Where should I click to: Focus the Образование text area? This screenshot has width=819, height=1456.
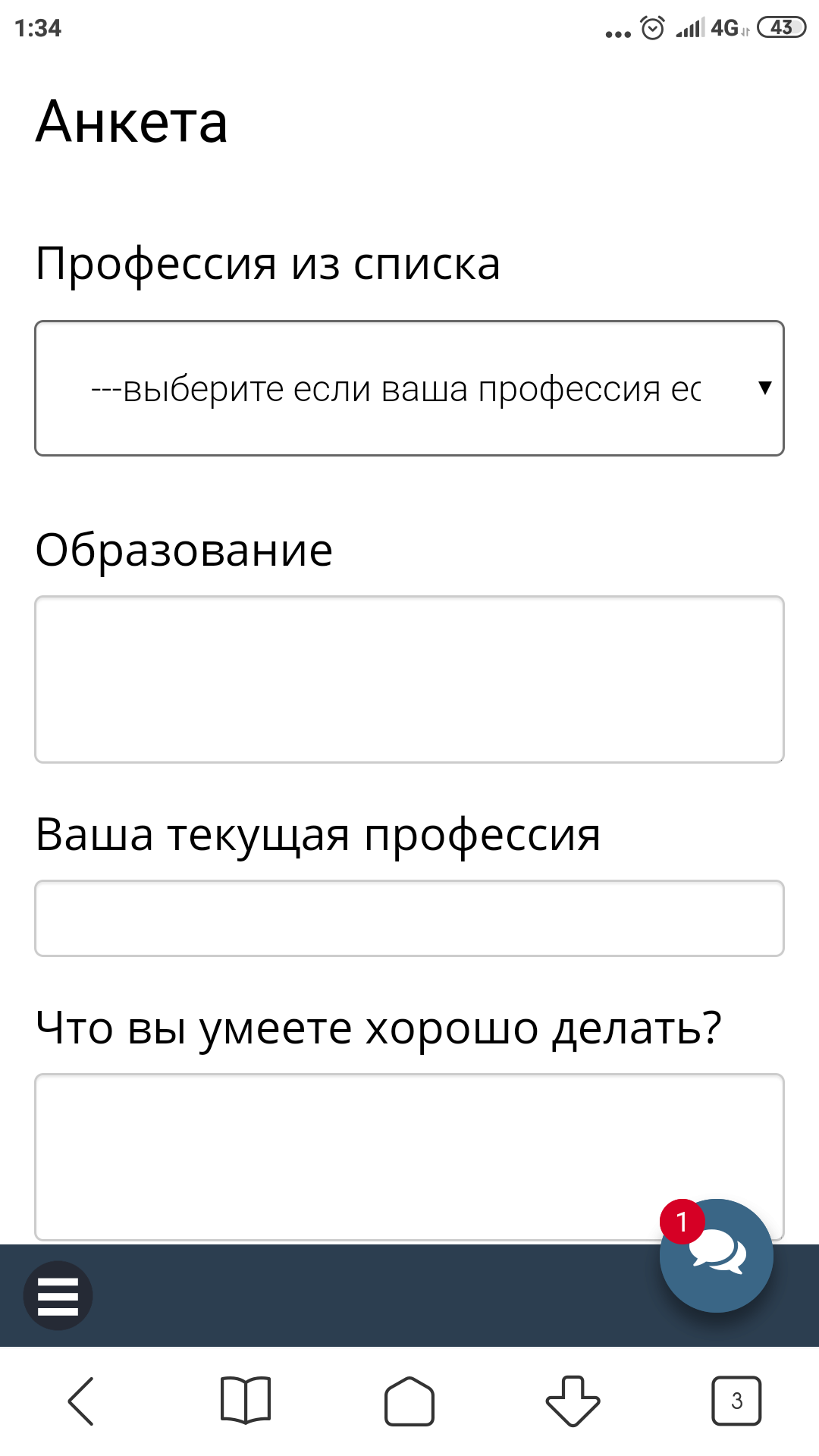[x=409, y=679]
